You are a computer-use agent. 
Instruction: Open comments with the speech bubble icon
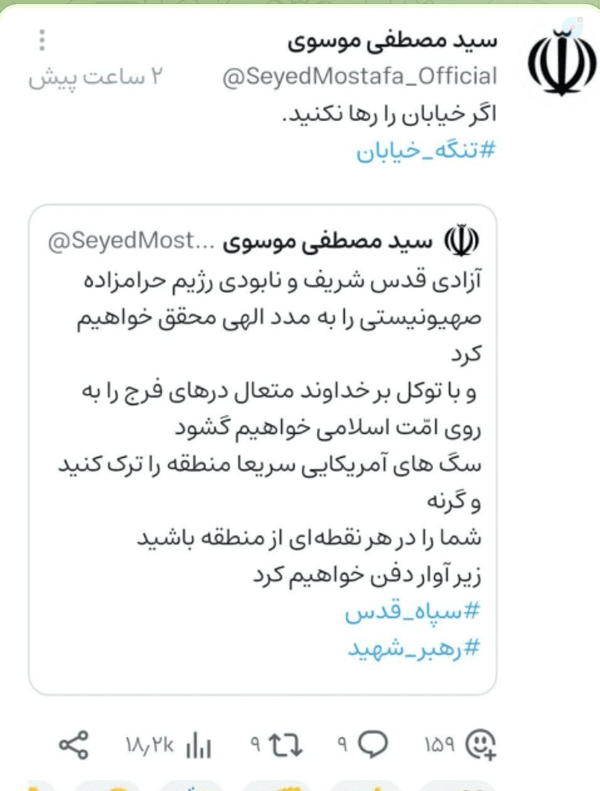tap(373, 744)
